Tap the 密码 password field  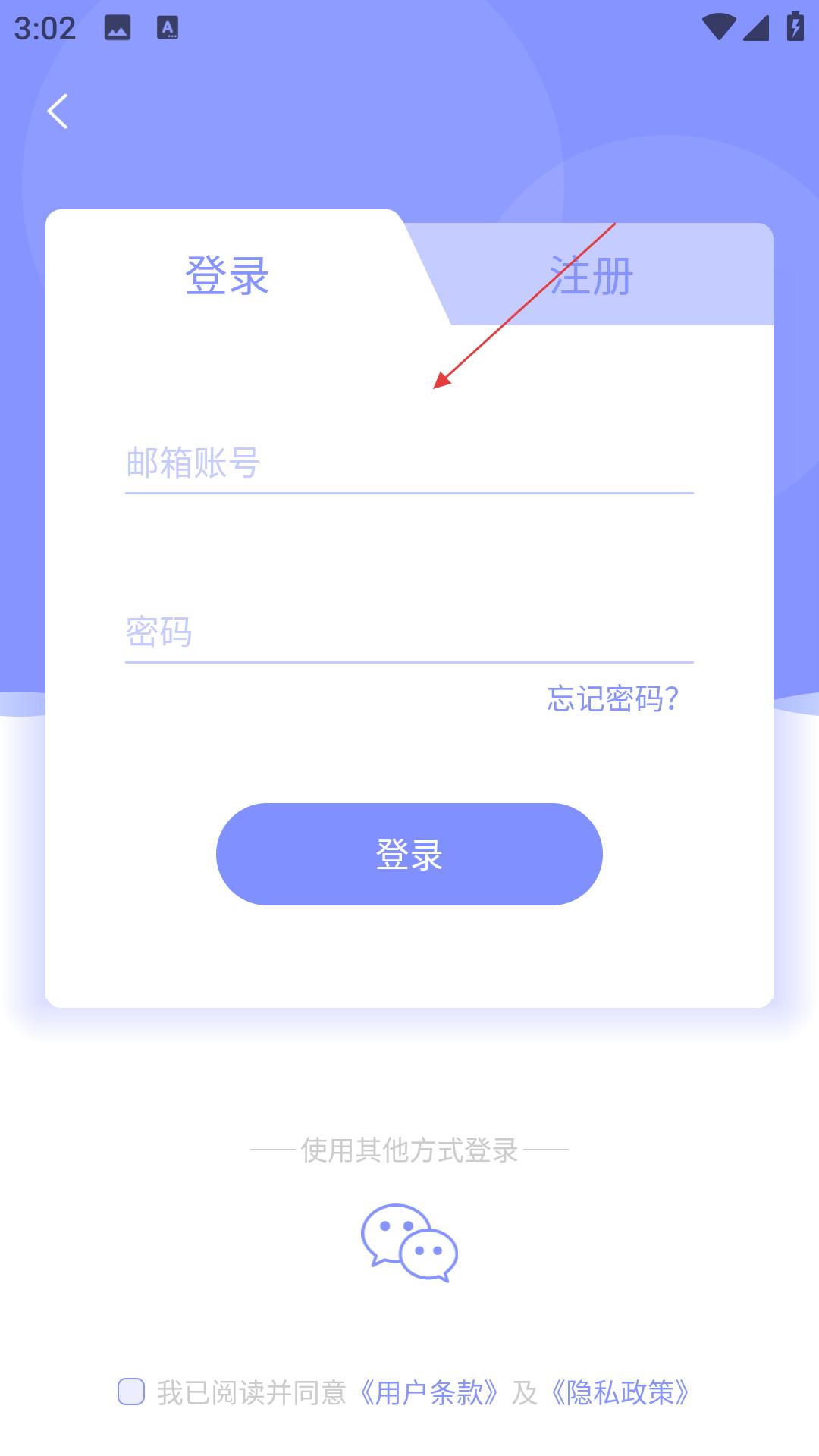coord(409,632)
